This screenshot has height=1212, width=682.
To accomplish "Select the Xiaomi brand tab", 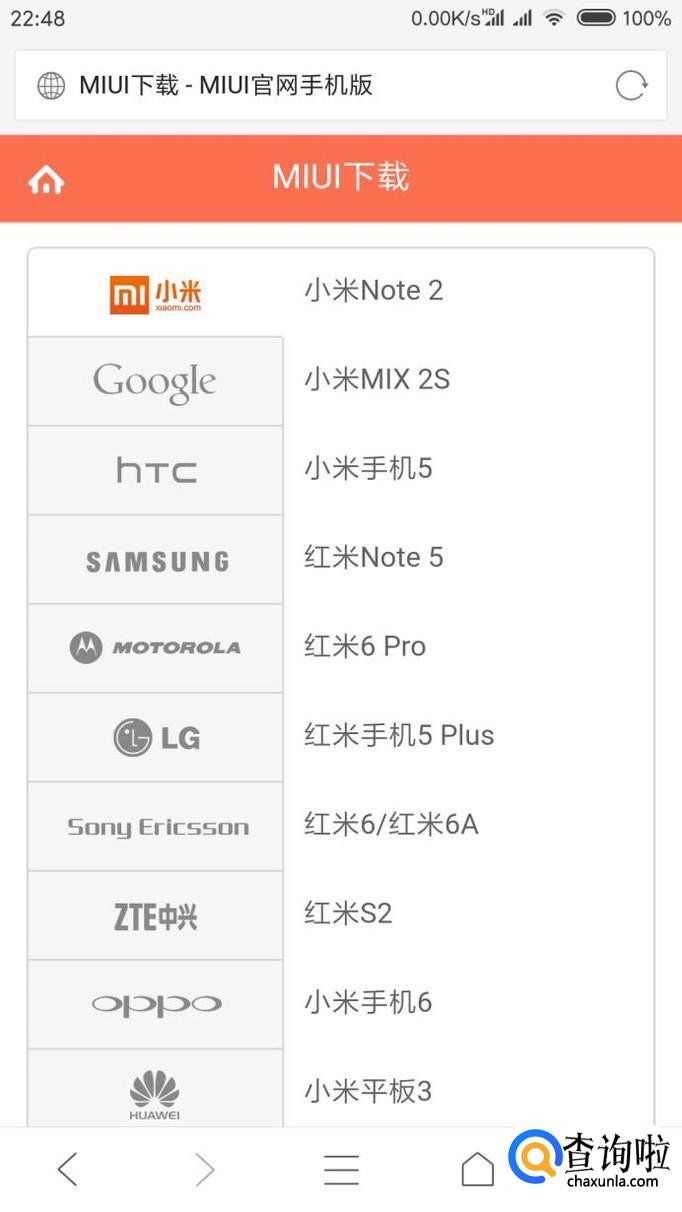I will [155, 293].
